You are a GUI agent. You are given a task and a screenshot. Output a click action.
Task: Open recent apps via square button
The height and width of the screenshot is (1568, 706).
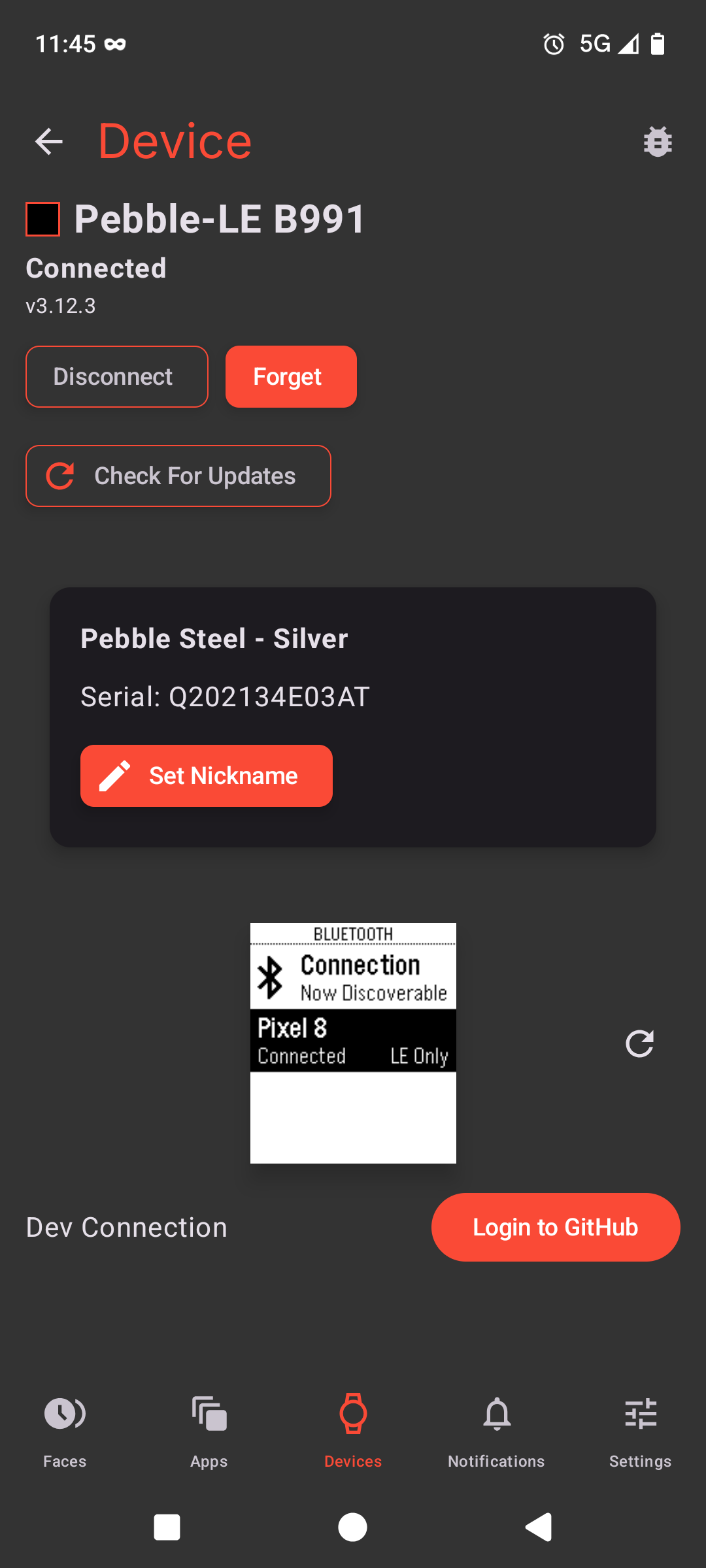coord(167,1527)
